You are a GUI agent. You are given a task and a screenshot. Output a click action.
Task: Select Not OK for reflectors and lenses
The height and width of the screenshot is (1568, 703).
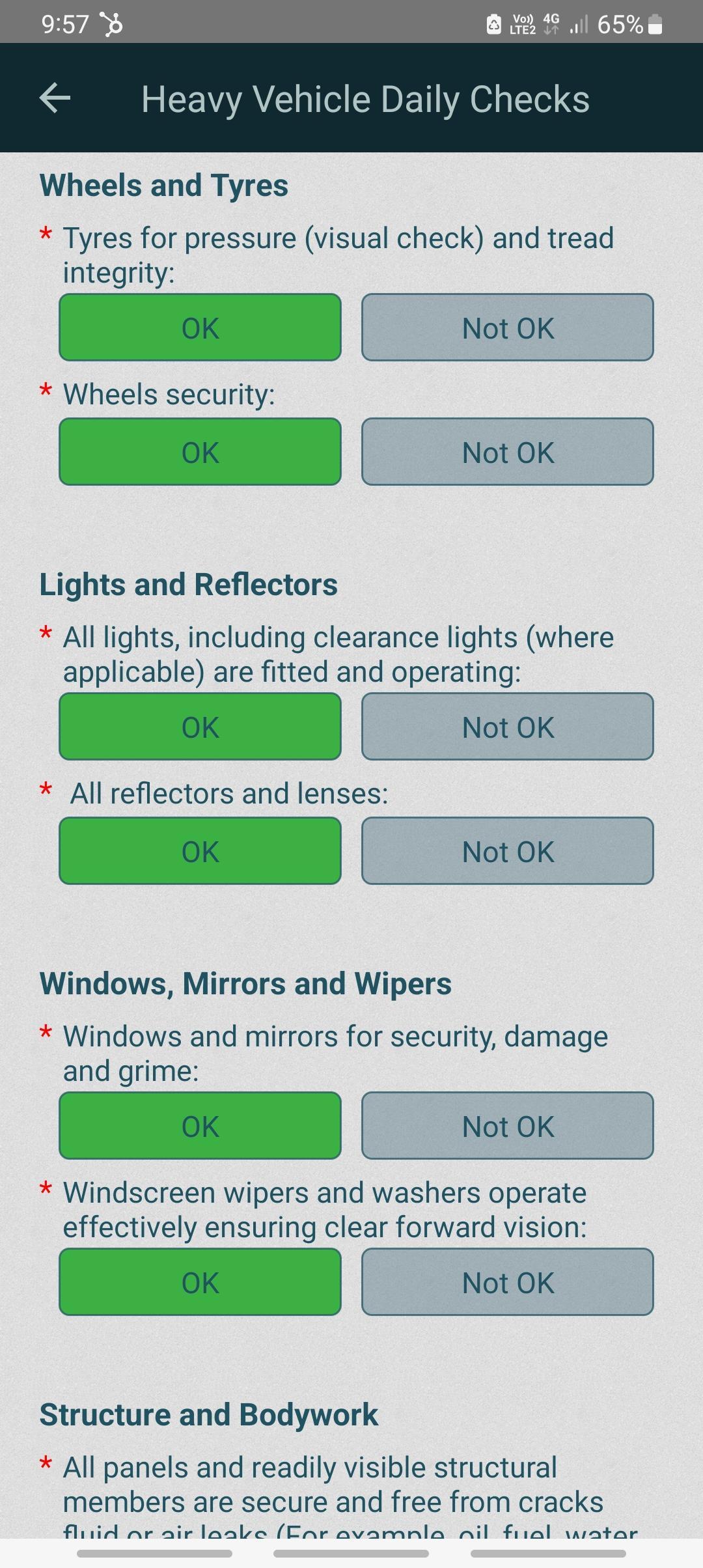[x=507, y=851]
